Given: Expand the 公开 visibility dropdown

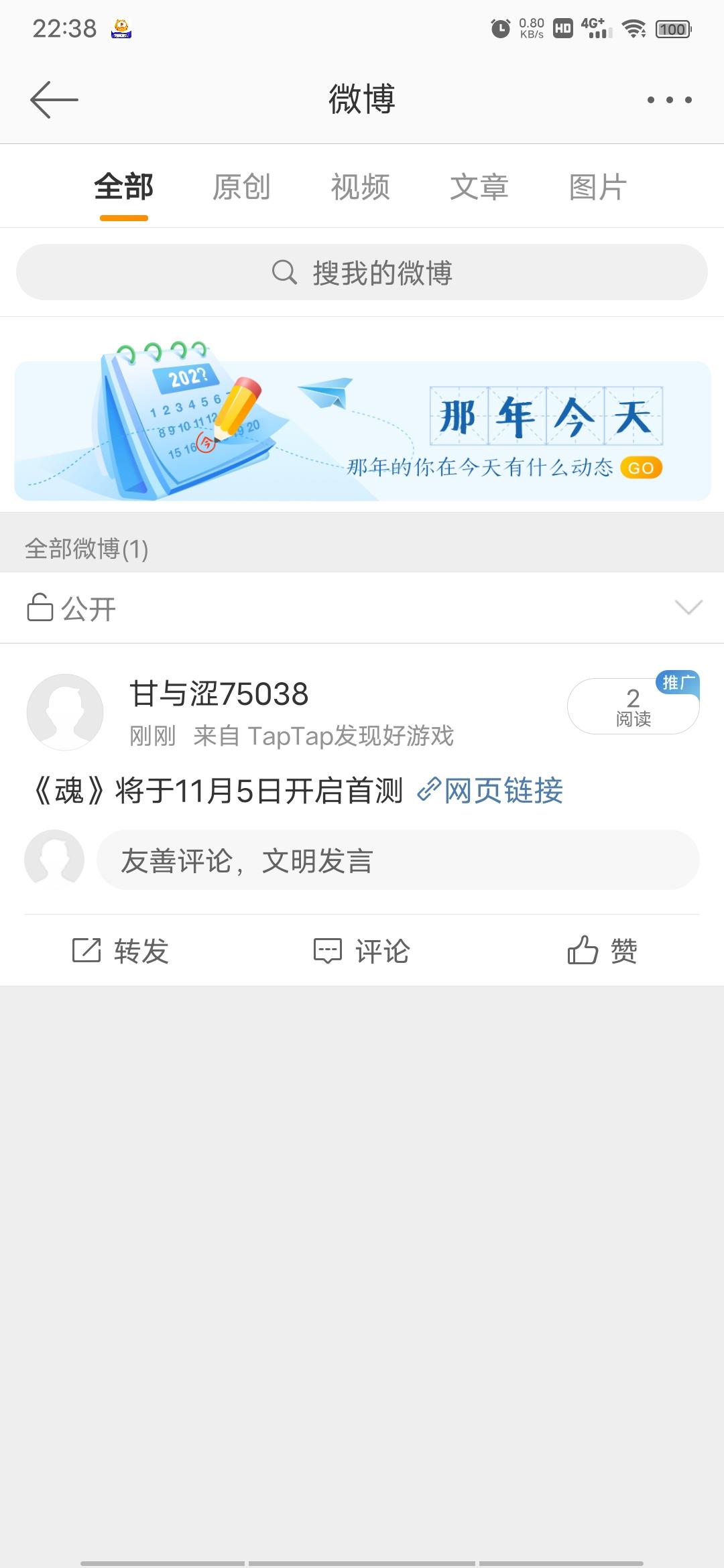Looking at the screenshot, I should tap(362, 608).
